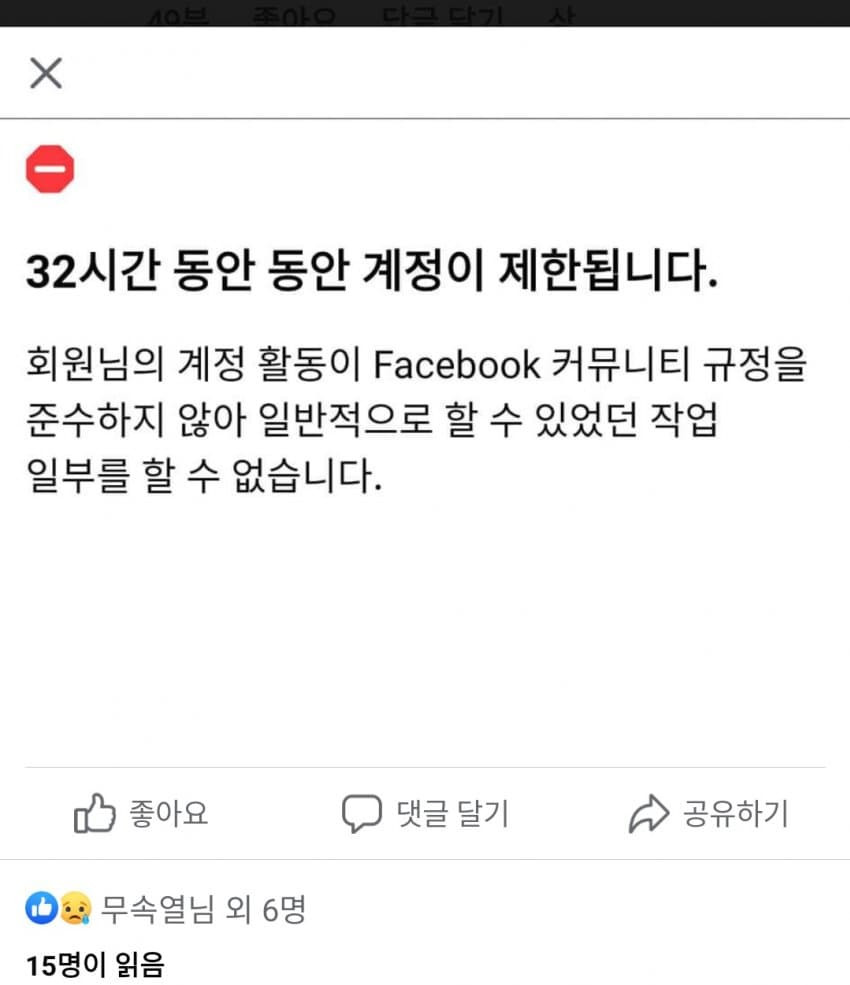Viewport: 850px width, 985px height.
Task: Open 댓글 달기 to comment
Action: [425, 814]
